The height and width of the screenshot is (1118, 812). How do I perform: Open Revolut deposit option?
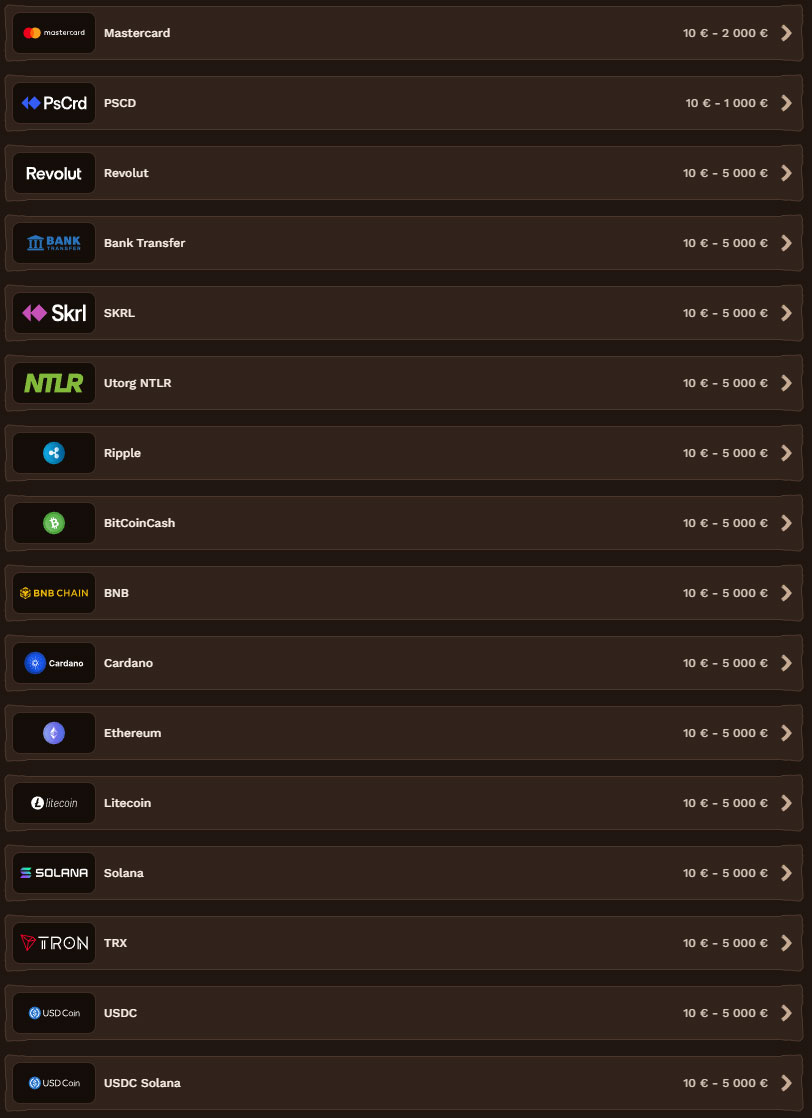point(405,173)
